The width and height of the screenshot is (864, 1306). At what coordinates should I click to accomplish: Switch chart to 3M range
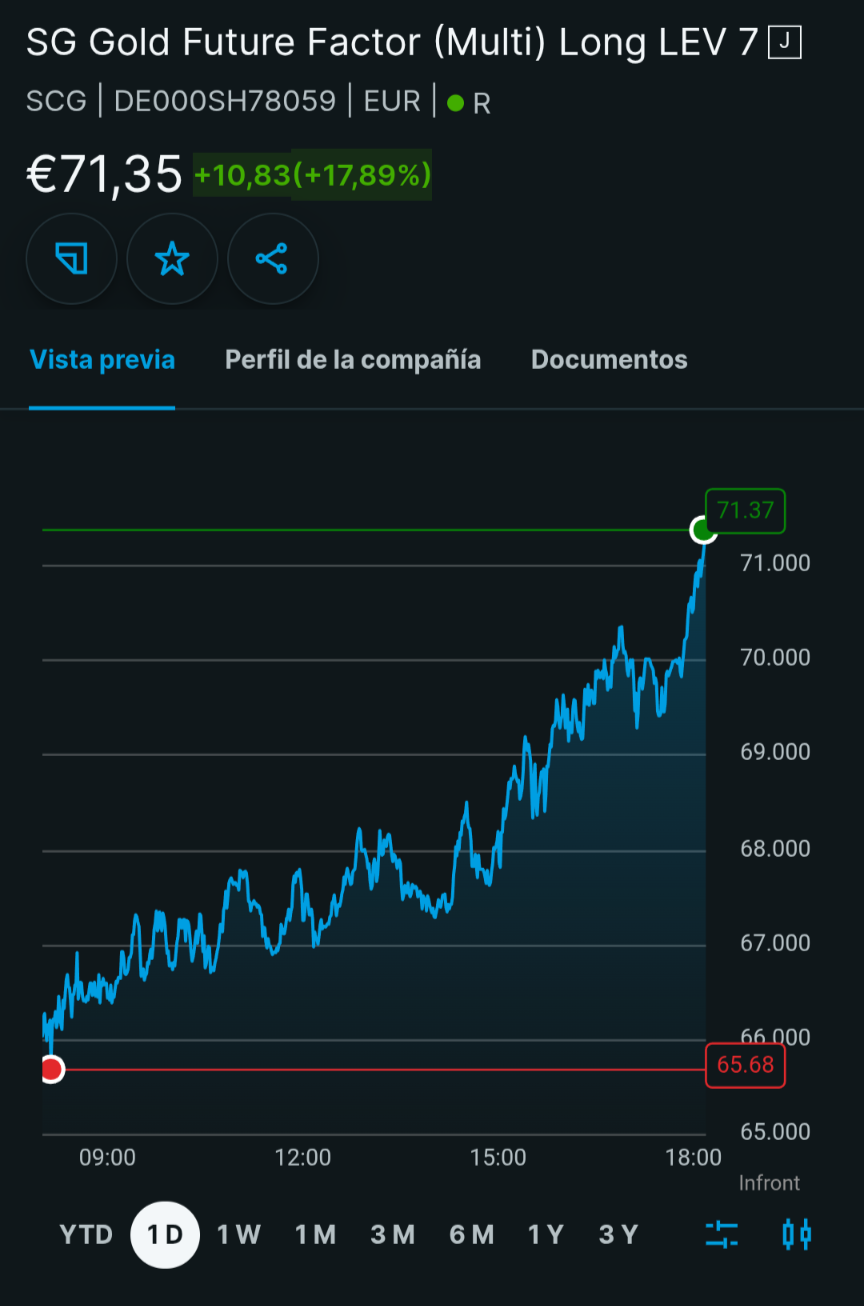(x=392, y=1235)
